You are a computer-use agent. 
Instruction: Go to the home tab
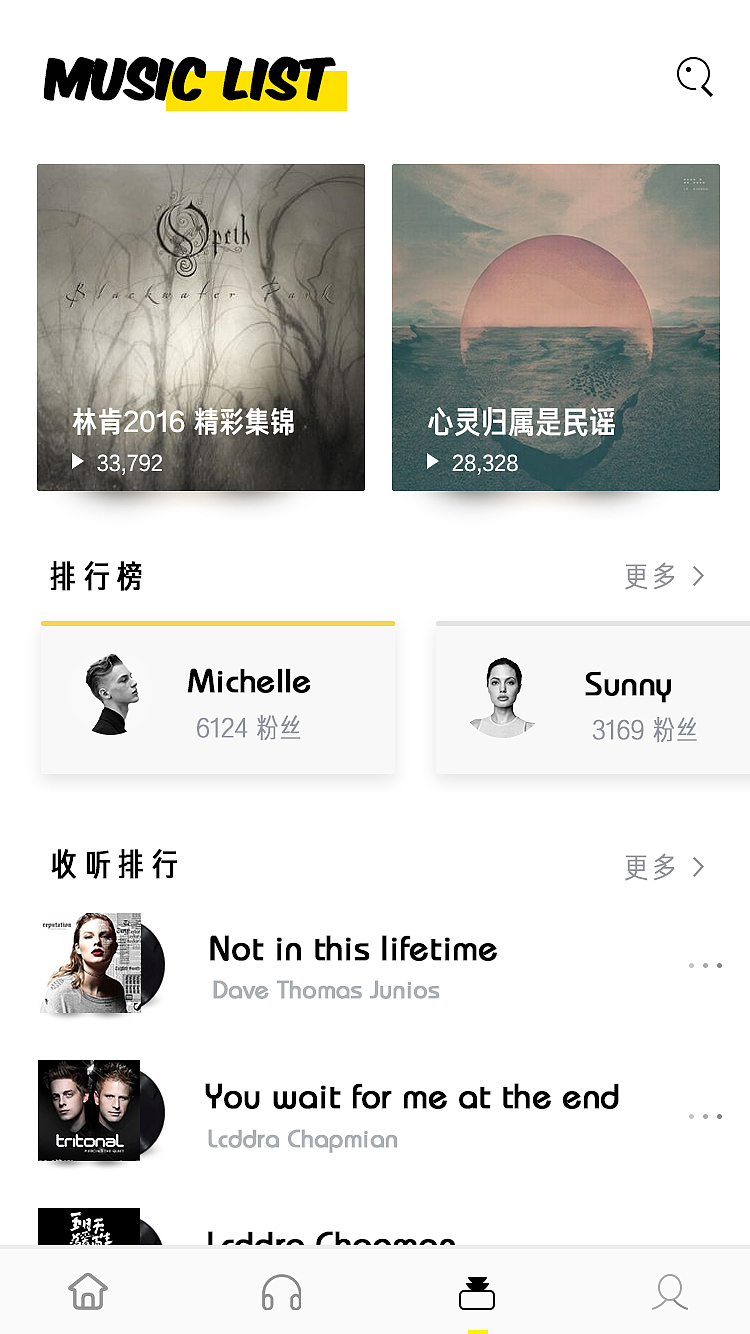[x=88, y=1292]
